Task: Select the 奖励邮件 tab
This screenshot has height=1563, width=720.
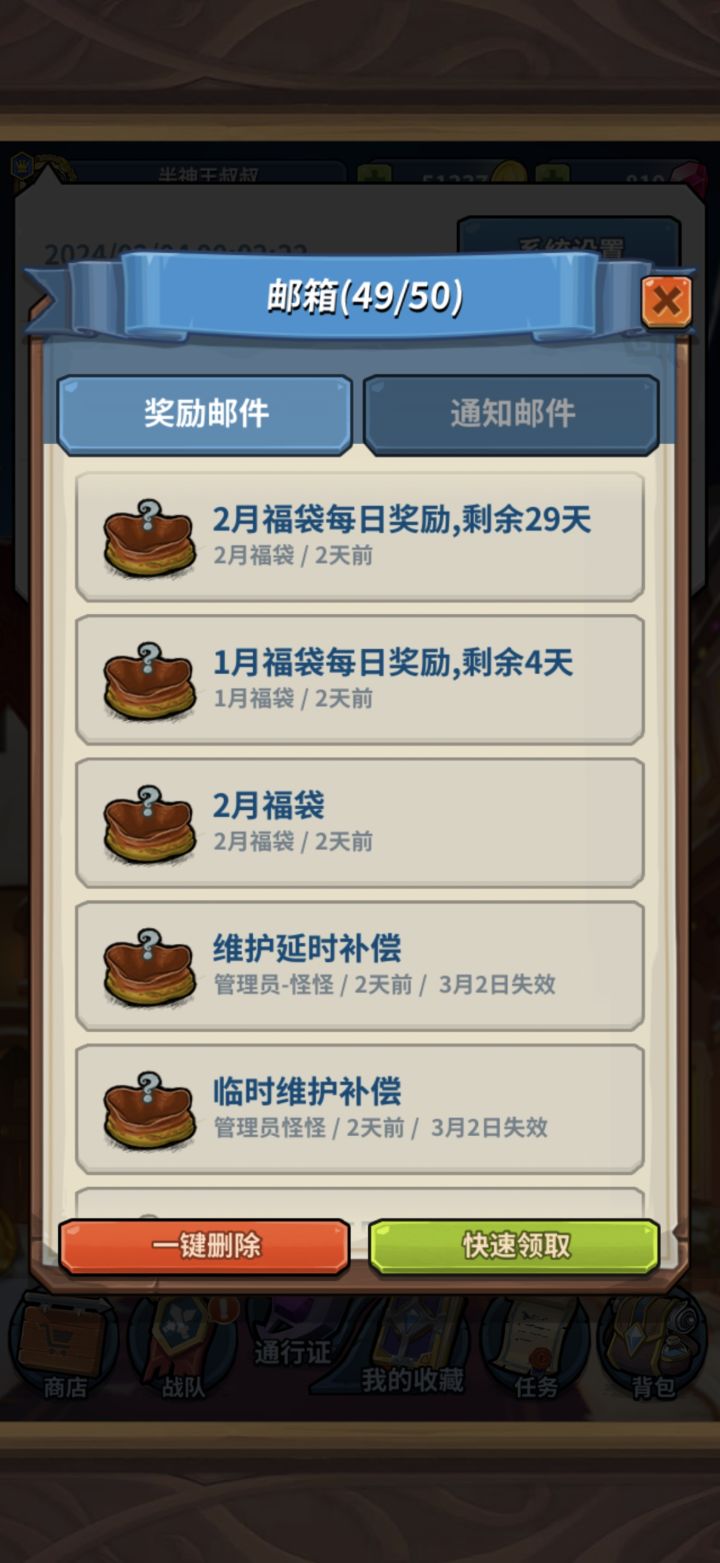Action: (205, 413)
